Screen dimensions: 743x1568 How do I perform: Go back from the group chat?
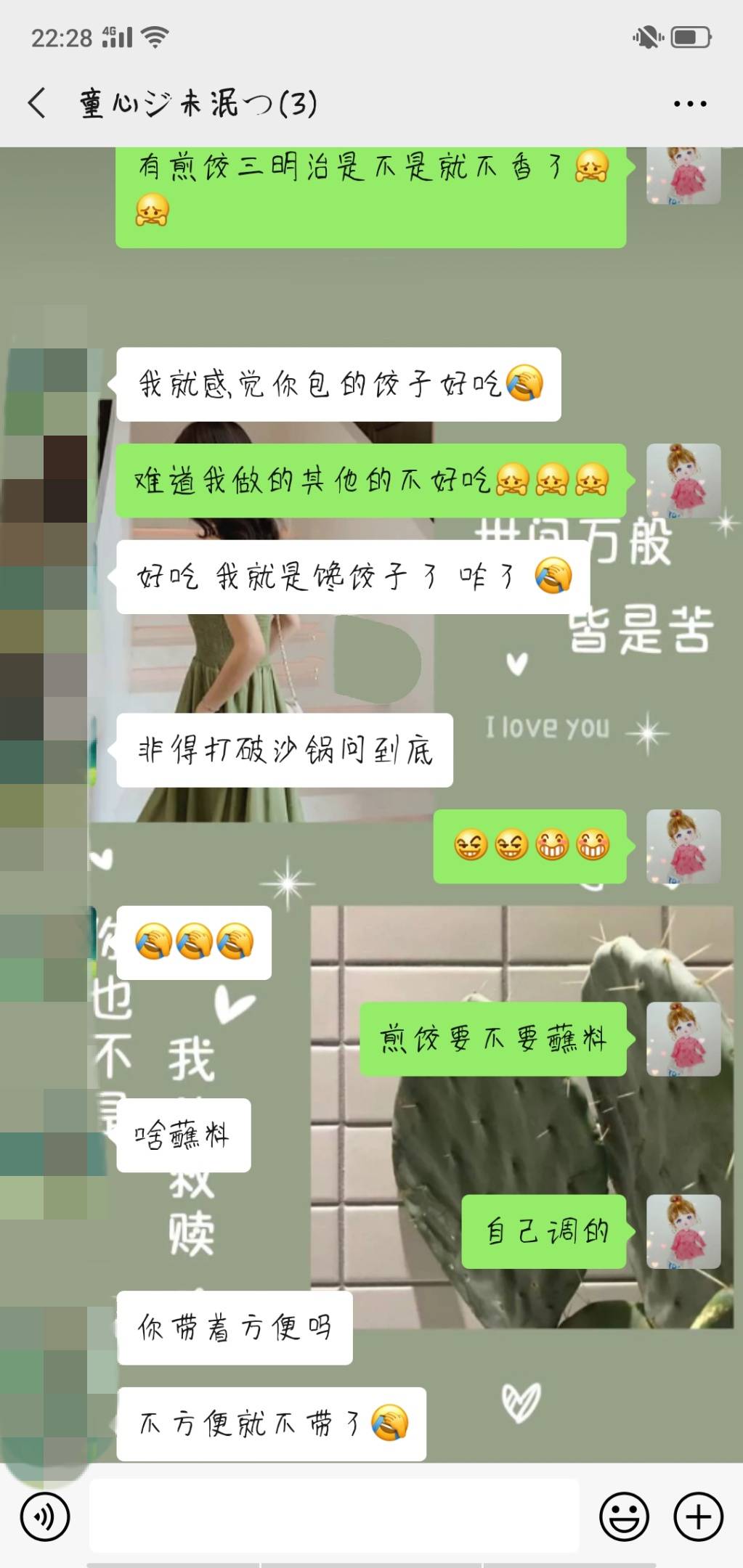[36, 103]
